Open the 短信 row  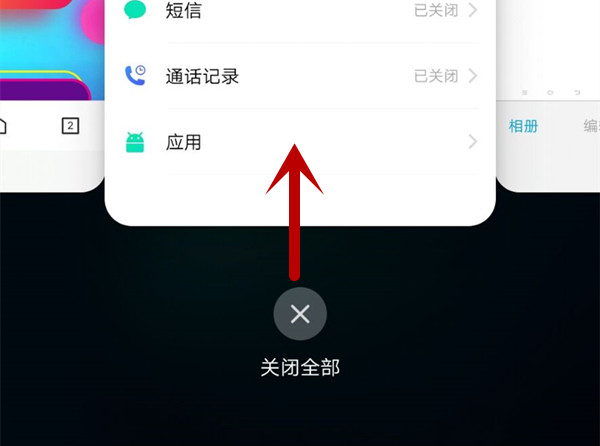pos(300,11)
